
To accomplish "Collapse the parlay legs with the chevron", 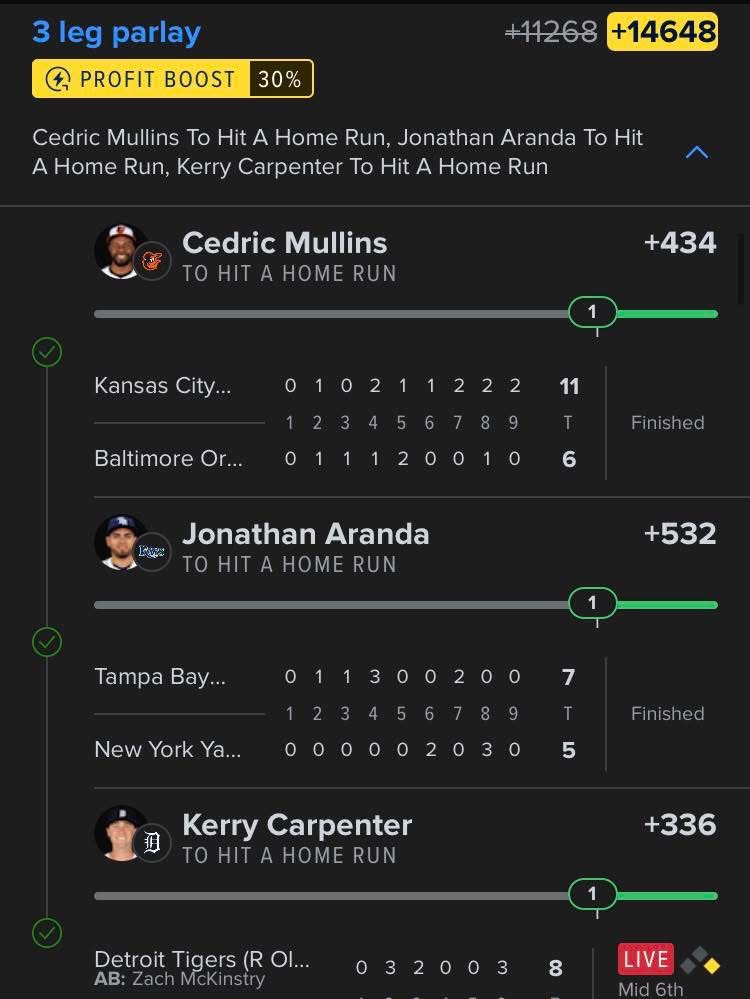I will pos(697,152).
